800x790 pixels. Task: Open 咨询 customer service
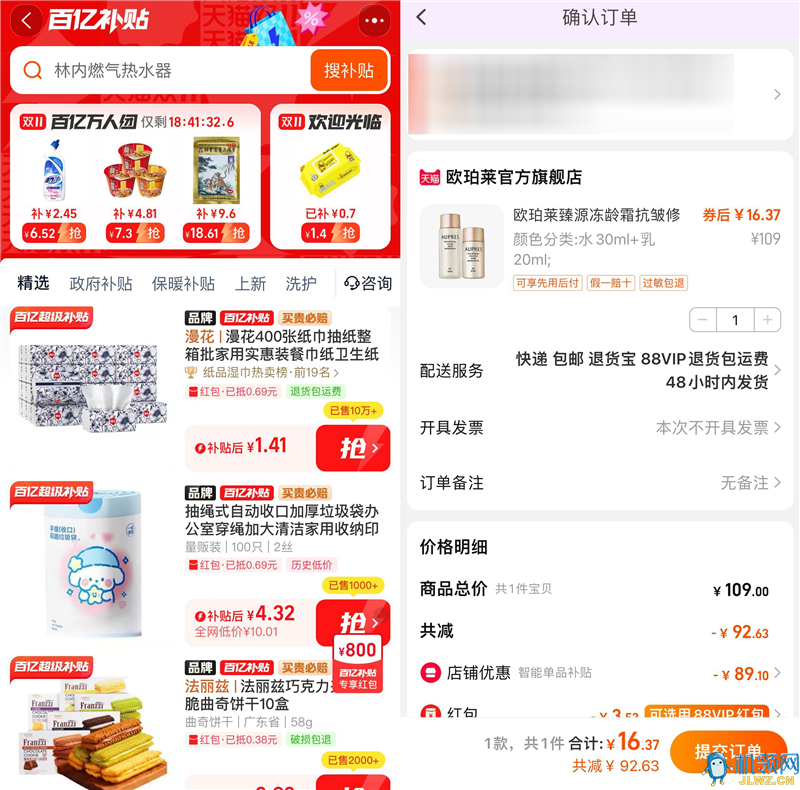coord(368,283)
